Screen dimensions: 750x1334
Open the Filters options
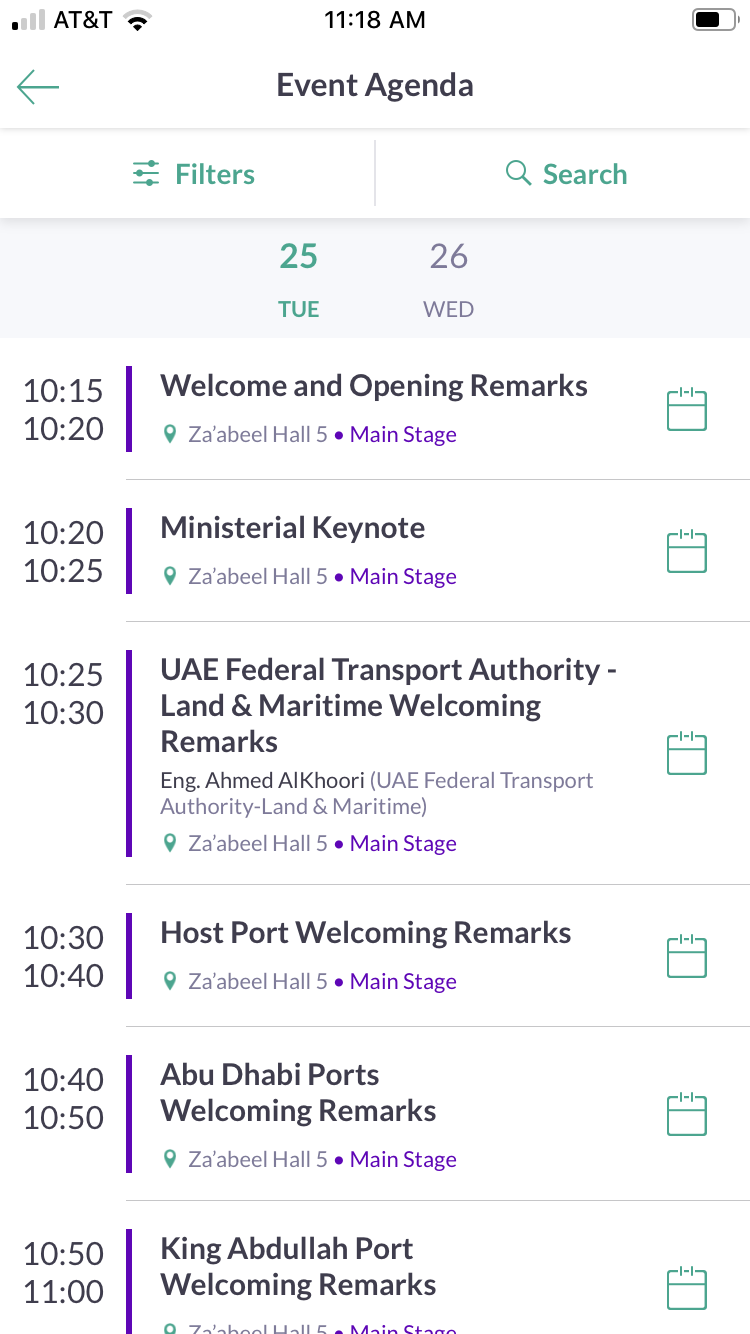(193, 174)
